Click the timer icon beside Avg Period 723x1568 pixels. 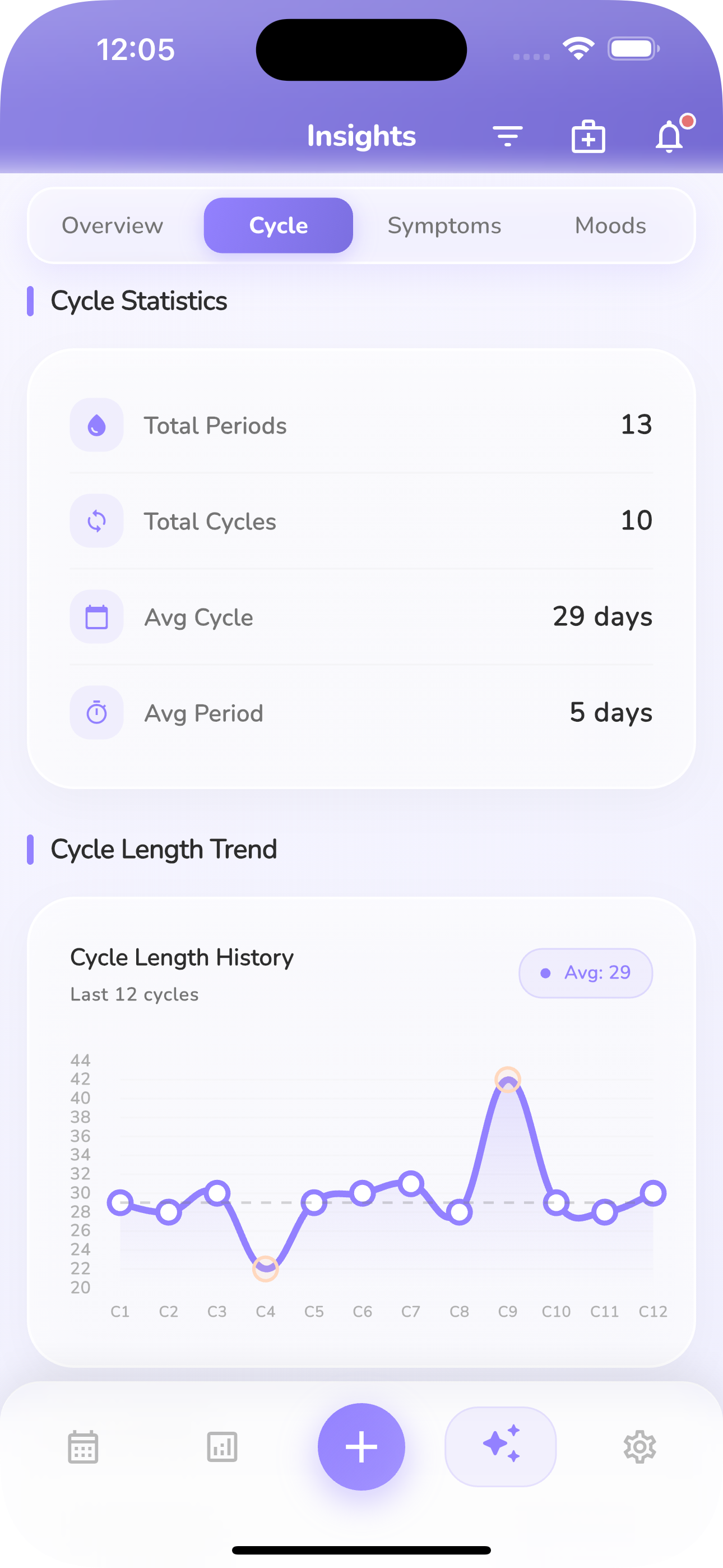pyautogui.click(x=96, y=713)
